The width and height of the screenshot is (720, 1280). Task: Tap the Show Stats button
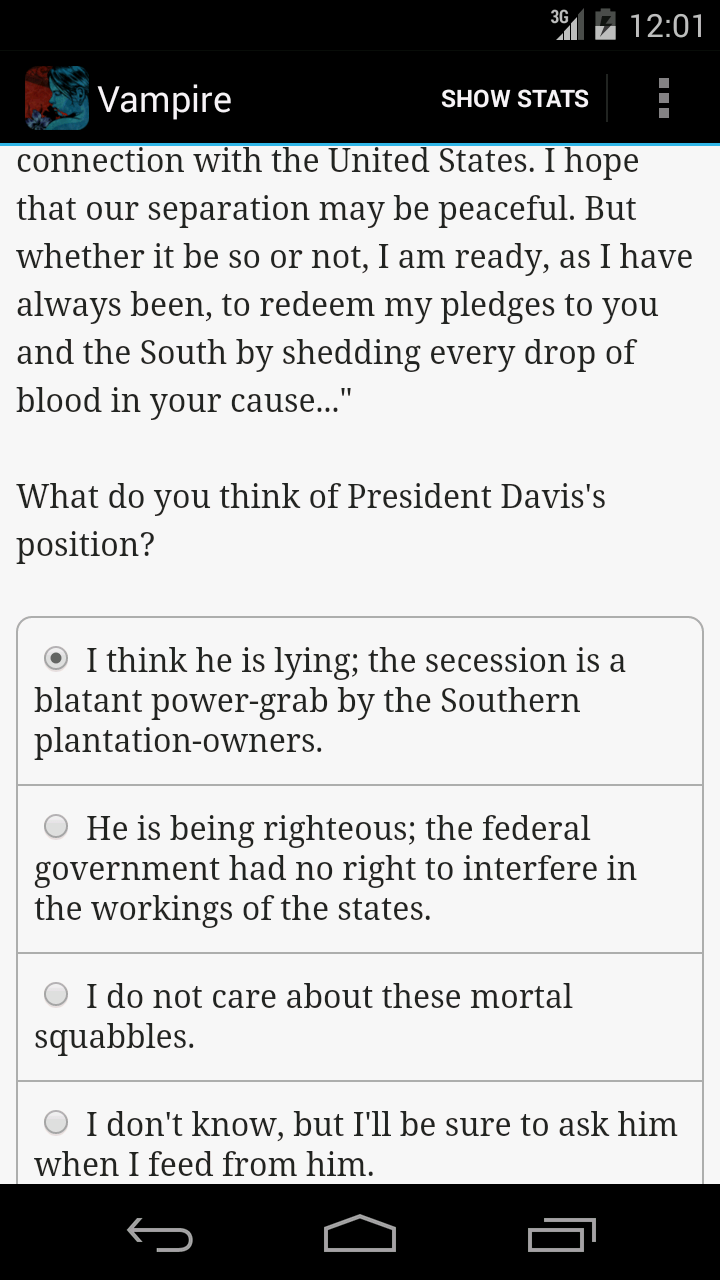click(514, 99)
